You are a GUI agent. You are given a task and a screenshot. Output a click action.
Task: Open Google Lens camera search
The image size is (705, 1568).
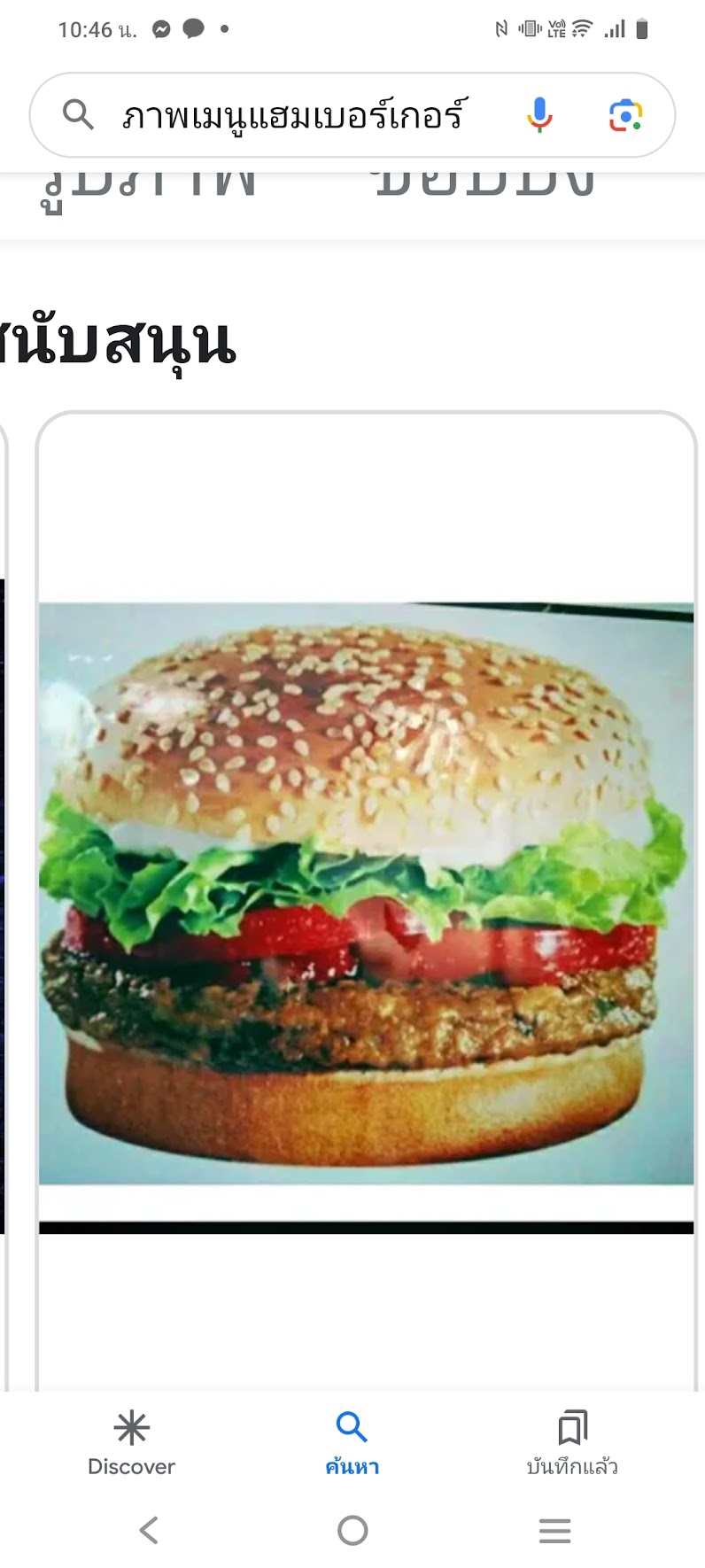[x=625, y=115]
